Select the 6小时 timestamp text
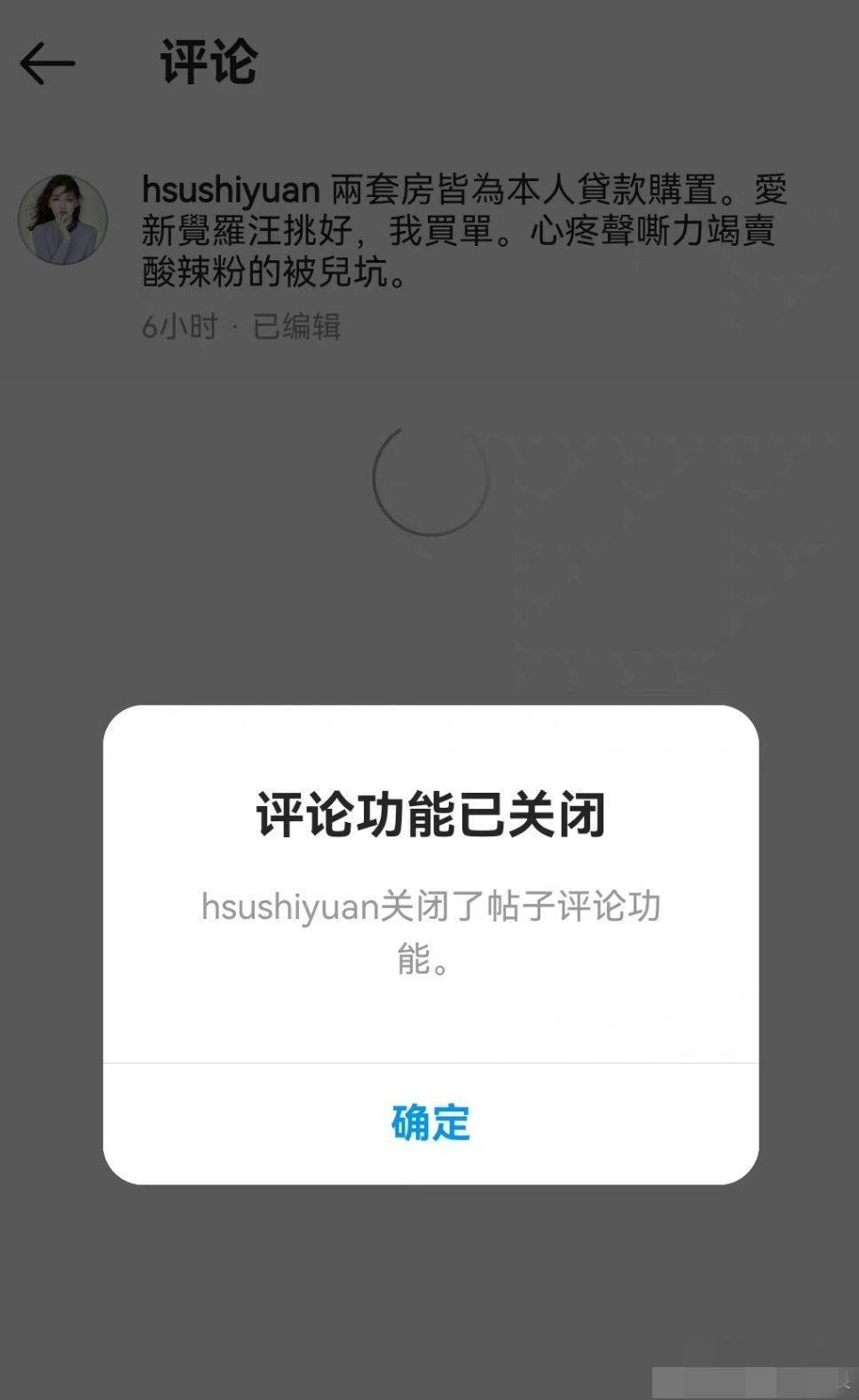The width and height of the screenshot is (859, 1400). [x=179, y=326]
